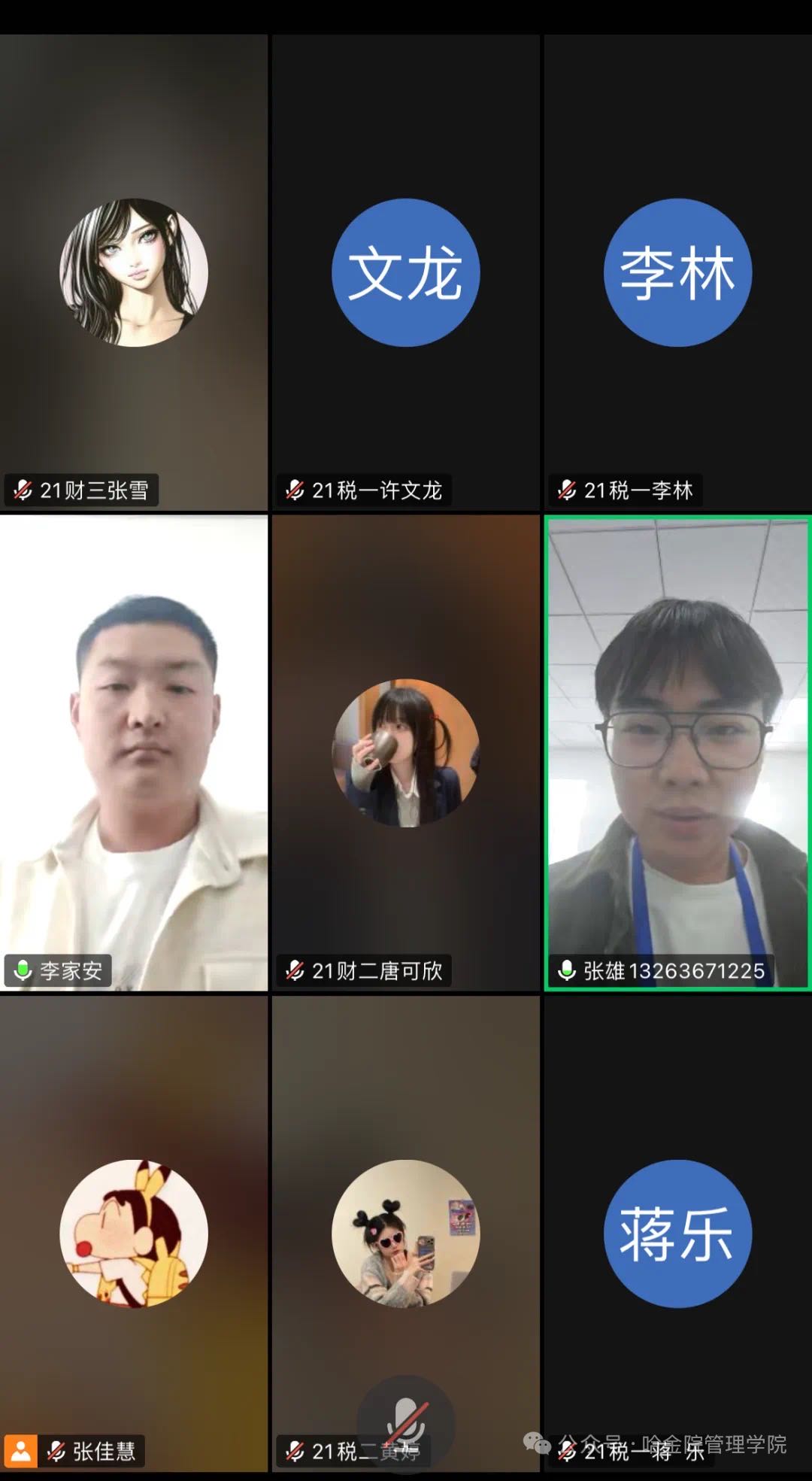Image resolution: width=812 pixels, height=1481 pixels.
Task: Select the 蒋乐 participant tile
Action: (677, 1234)
